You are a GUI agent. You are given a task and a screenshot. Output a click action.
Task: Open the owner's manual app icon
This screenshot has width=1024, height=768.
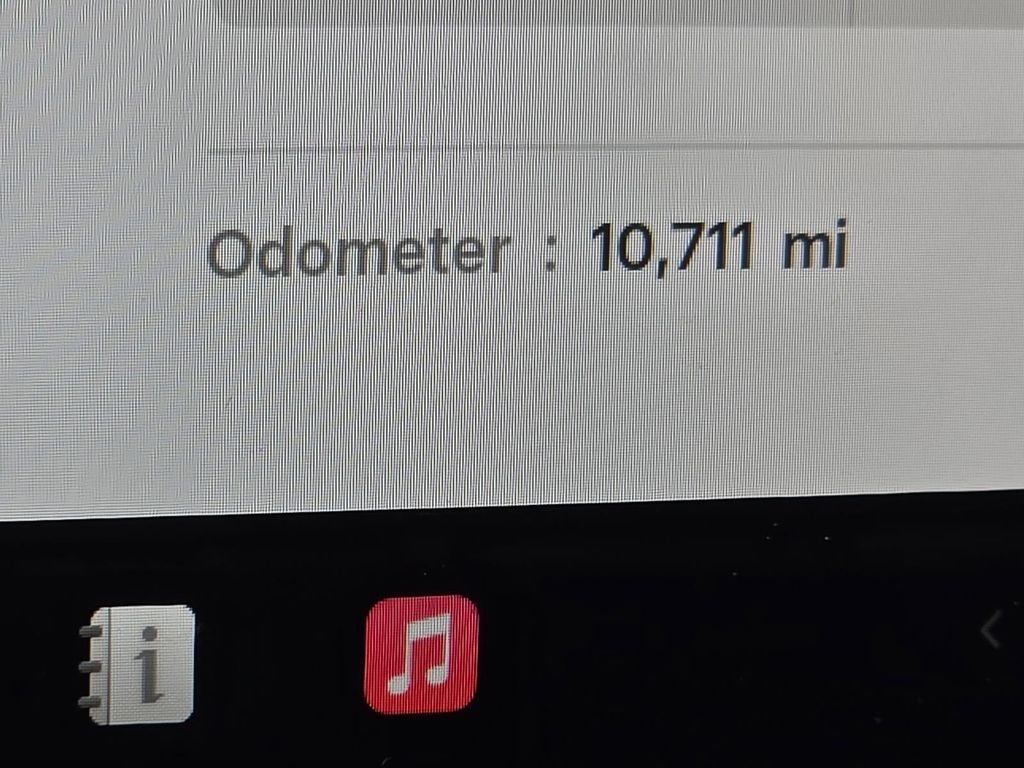pos(138,664)
